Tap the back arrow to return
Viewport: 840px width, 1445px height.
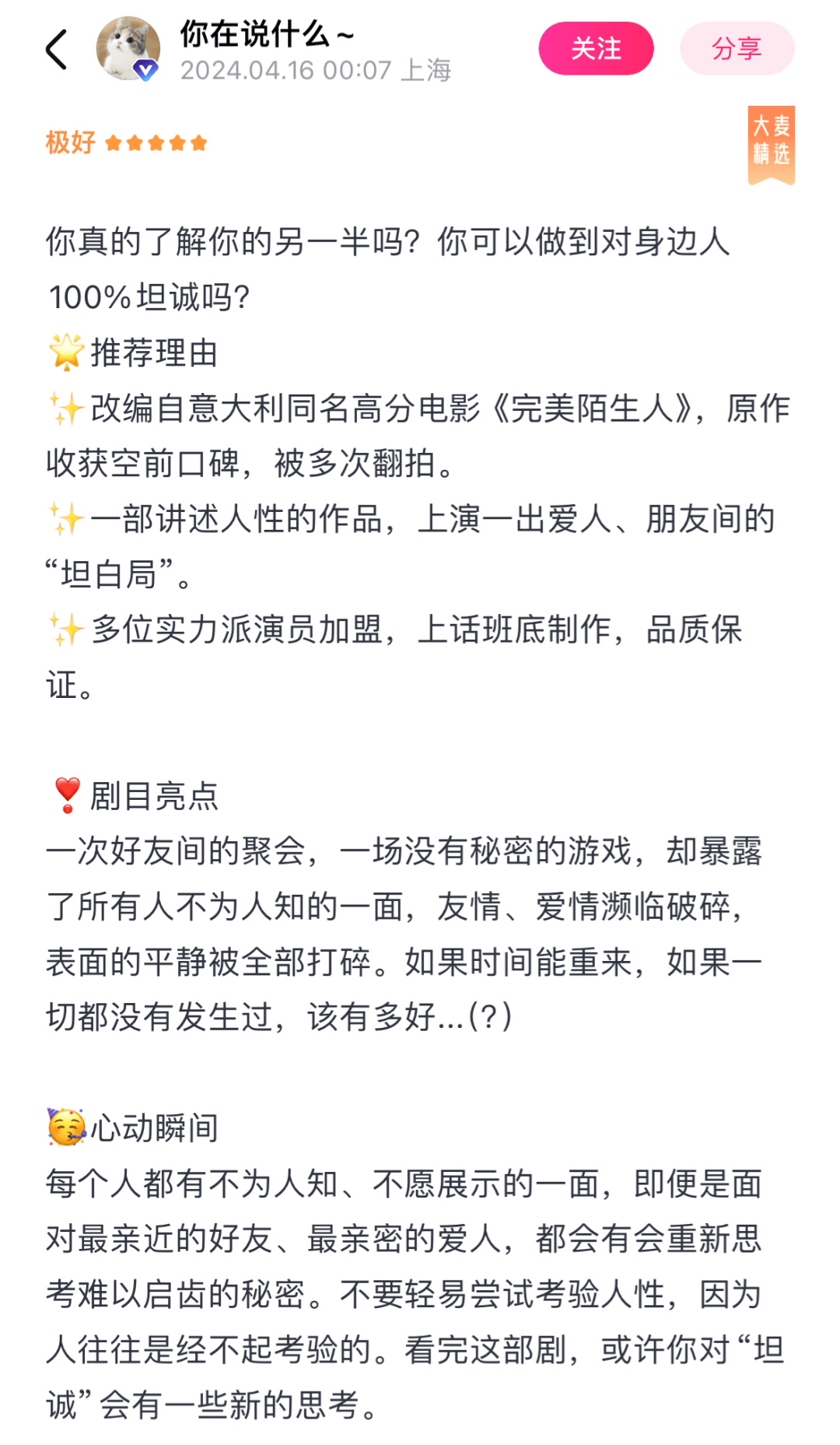coord(56,49)
